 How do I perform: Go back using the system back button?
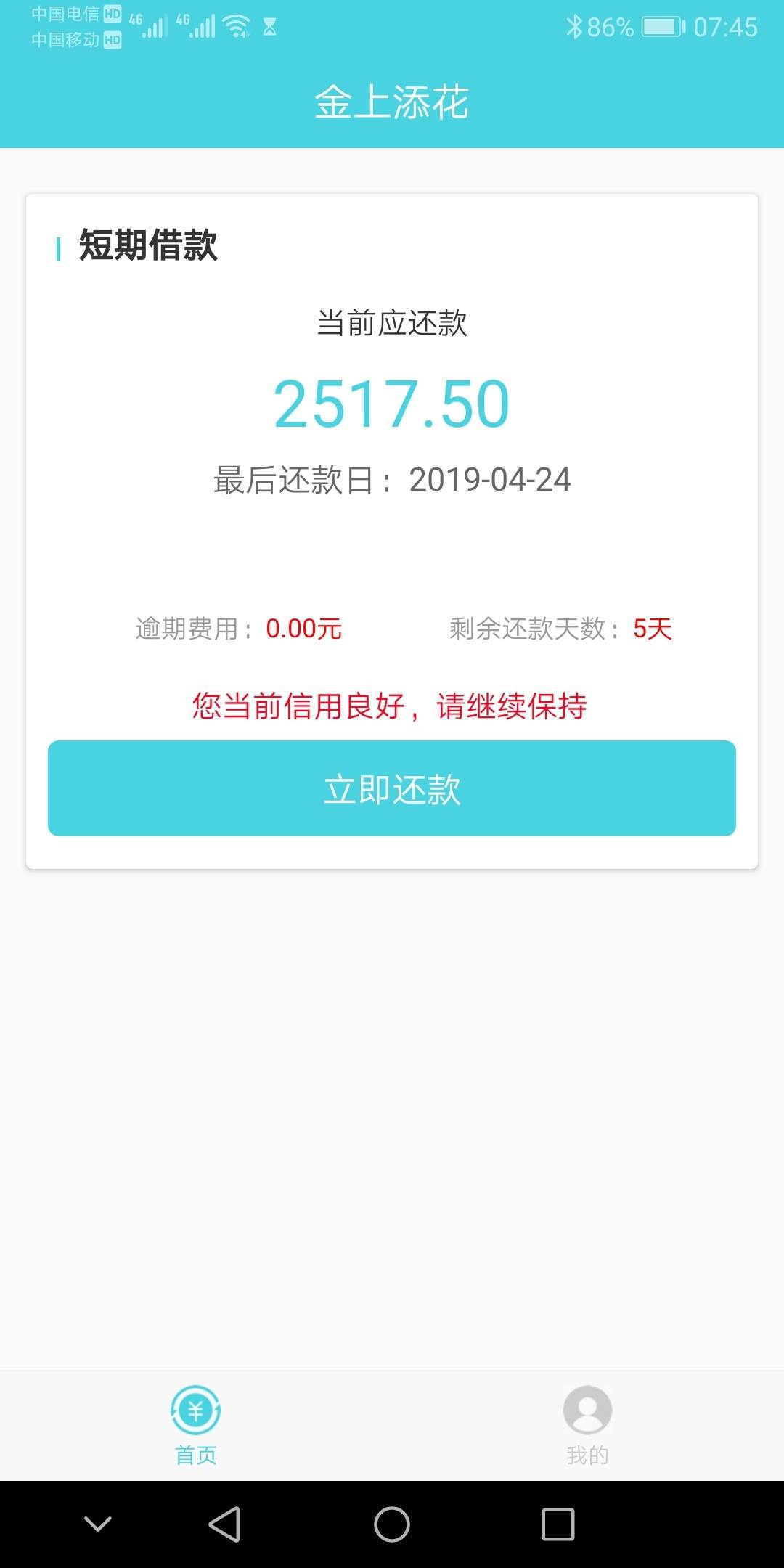point(224,1524)
